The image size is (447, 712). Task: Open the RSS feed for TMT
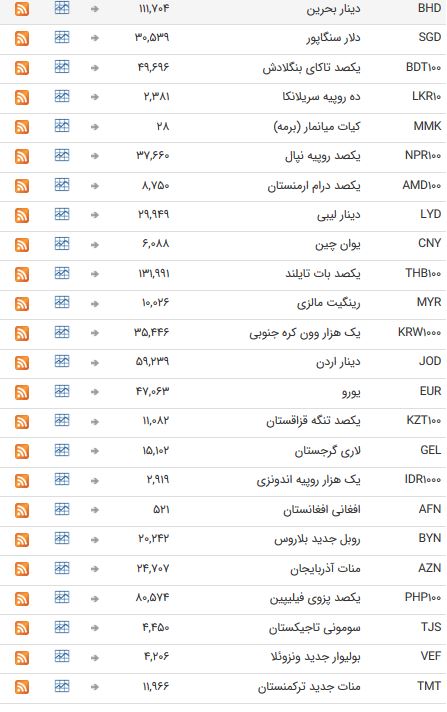click(x=22, y=687)
